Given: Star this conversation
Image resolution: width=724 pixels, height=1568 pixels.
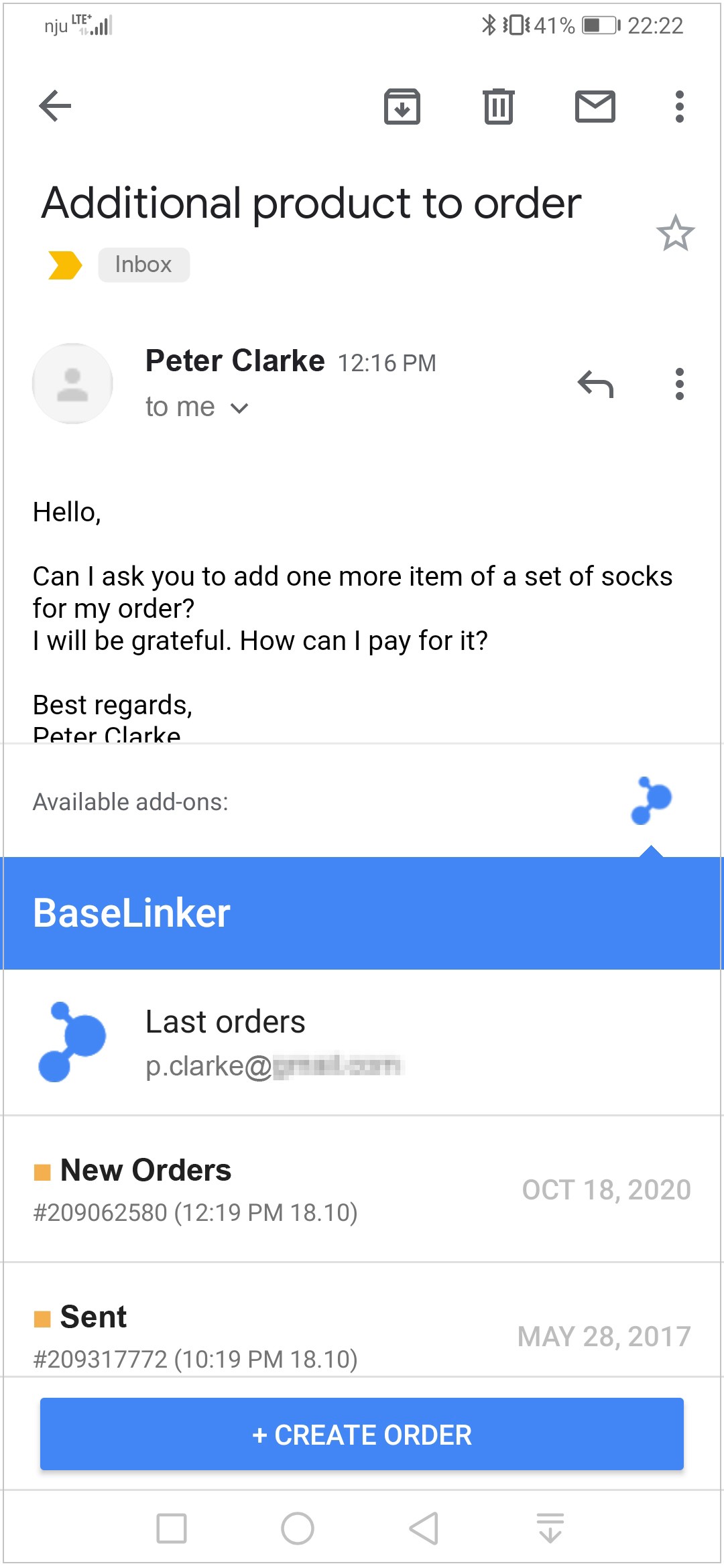Looking at the screenshot, I should (675, 233).
